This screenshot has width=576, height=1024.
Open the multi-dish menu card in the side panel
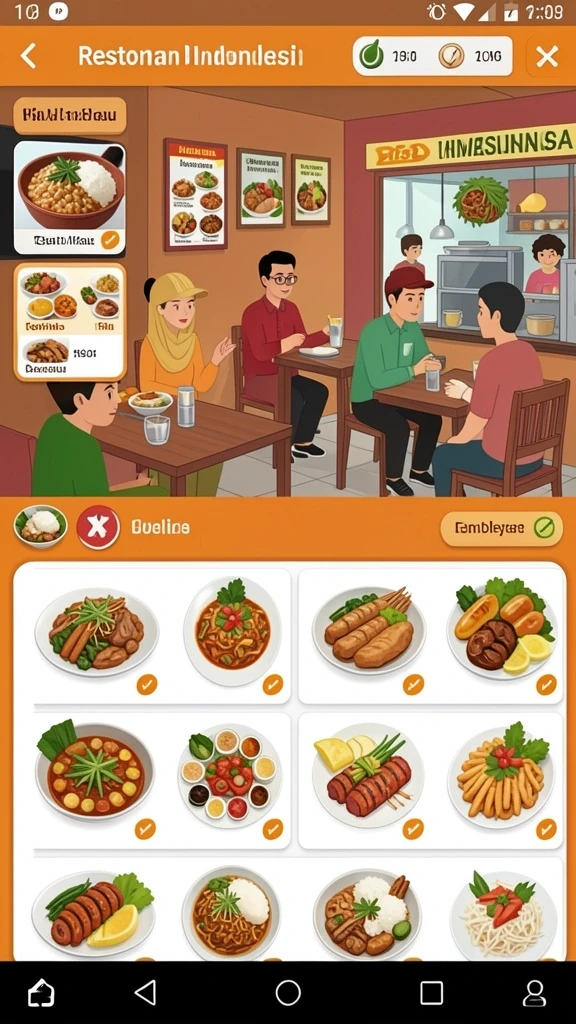pyautogui.click(x=70, y=321)
